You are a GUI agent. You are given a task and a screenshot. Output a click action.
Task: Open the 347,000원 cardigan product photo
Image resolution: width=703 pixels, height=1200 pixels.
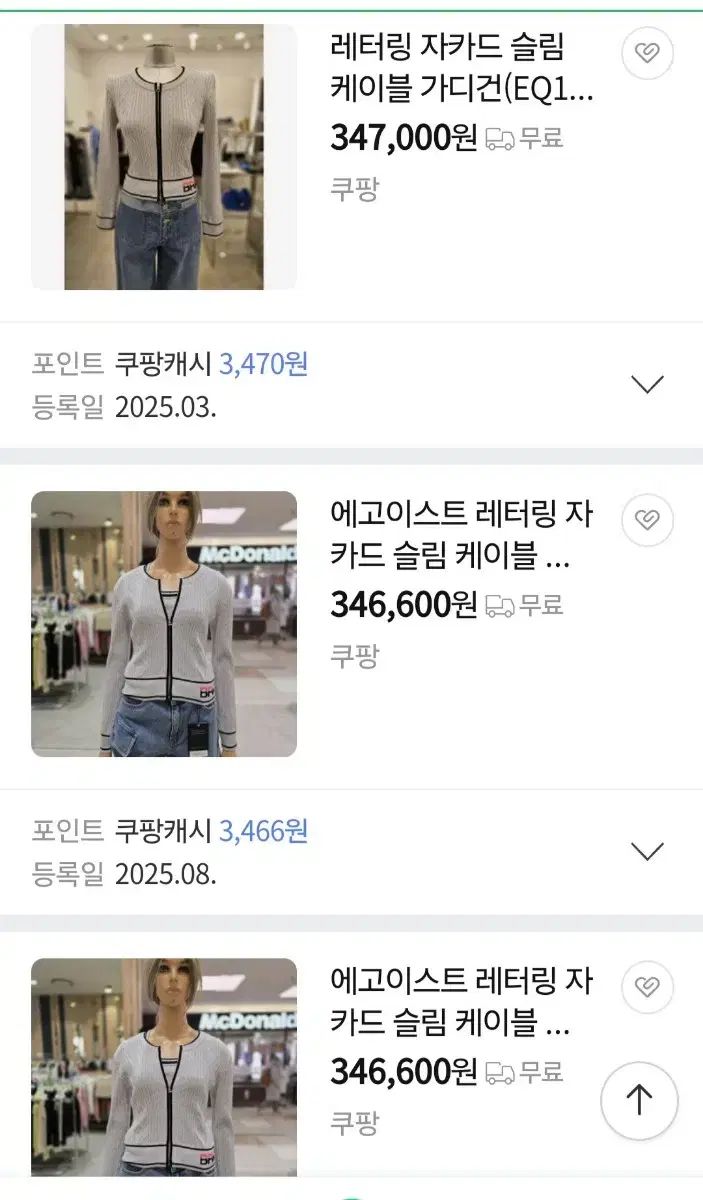pyautogui.click(x=164, y=157)
